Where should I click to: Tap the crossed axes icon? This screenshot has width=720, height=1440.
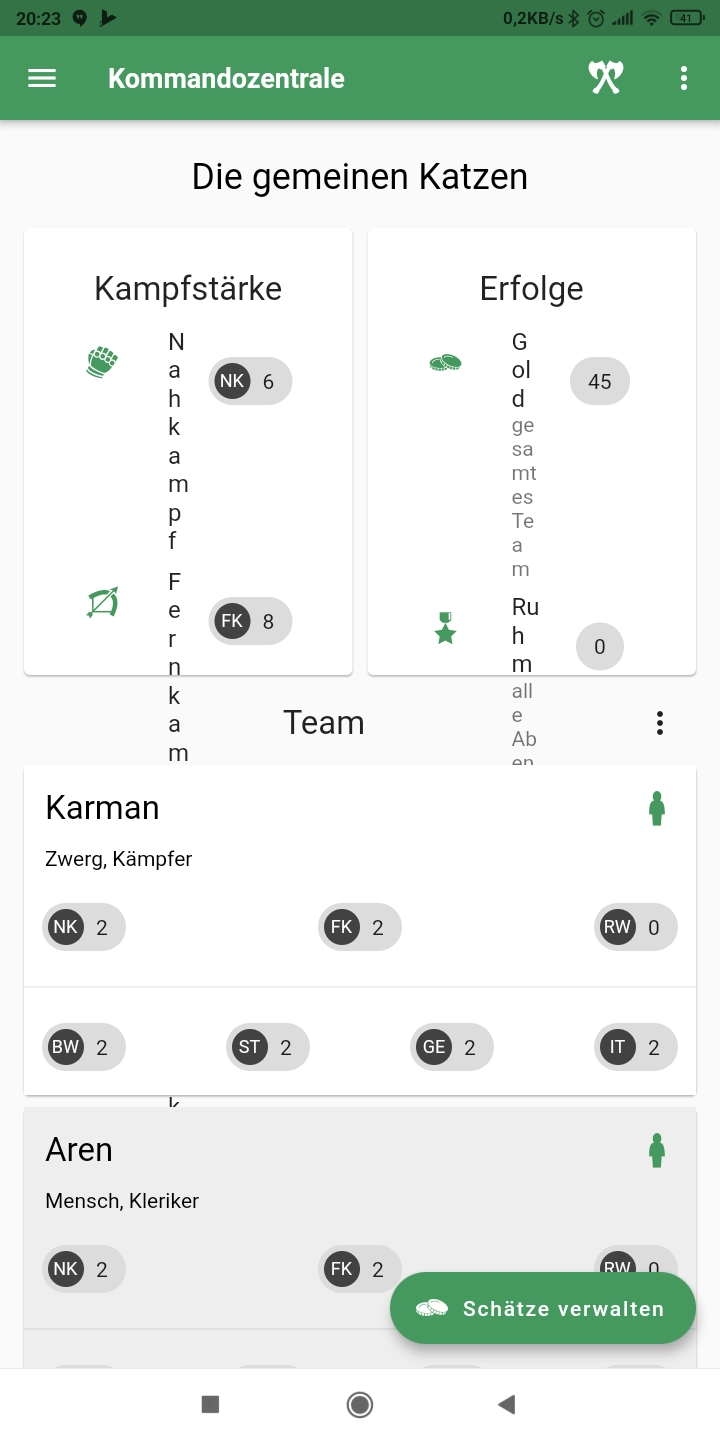pos(606,78)
